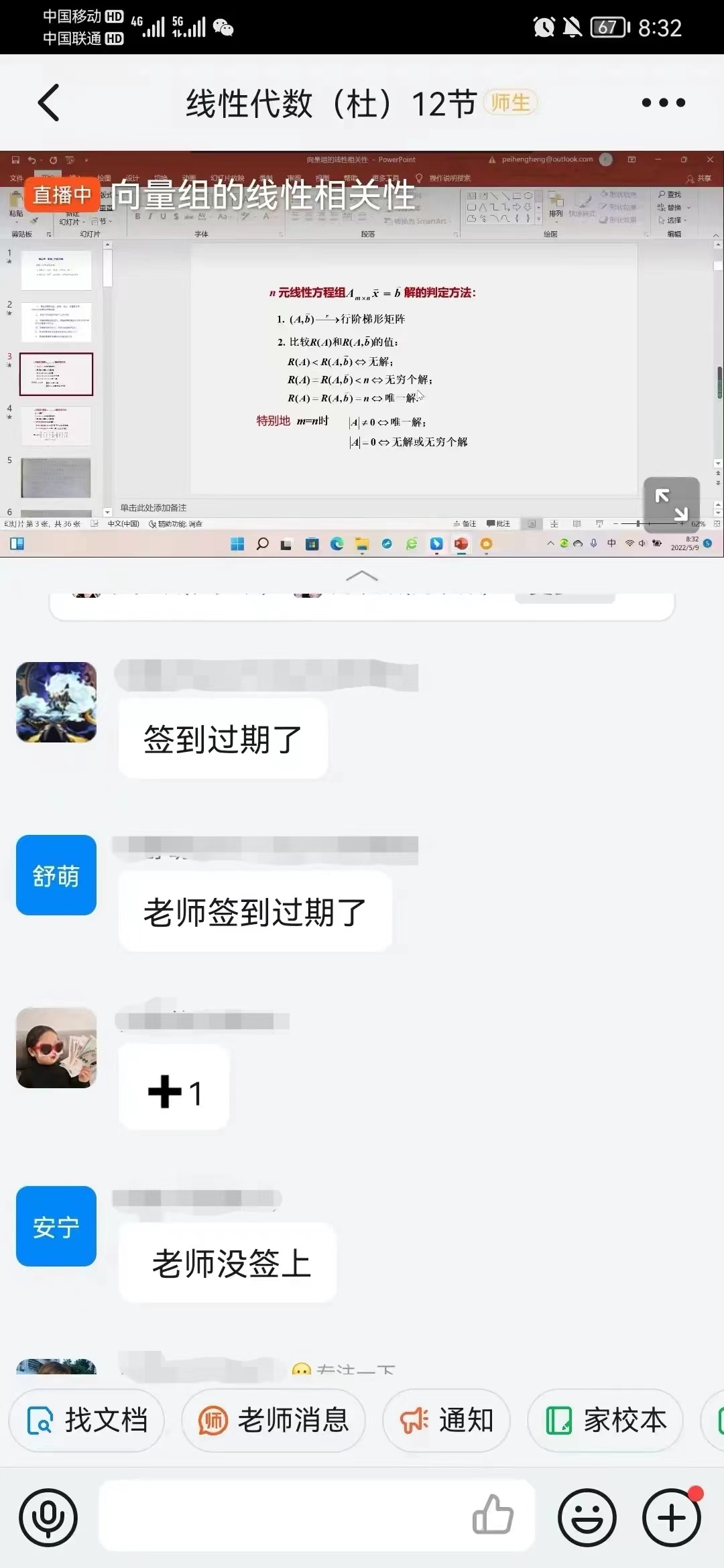View profile of 舒萌 avatar

56,874
